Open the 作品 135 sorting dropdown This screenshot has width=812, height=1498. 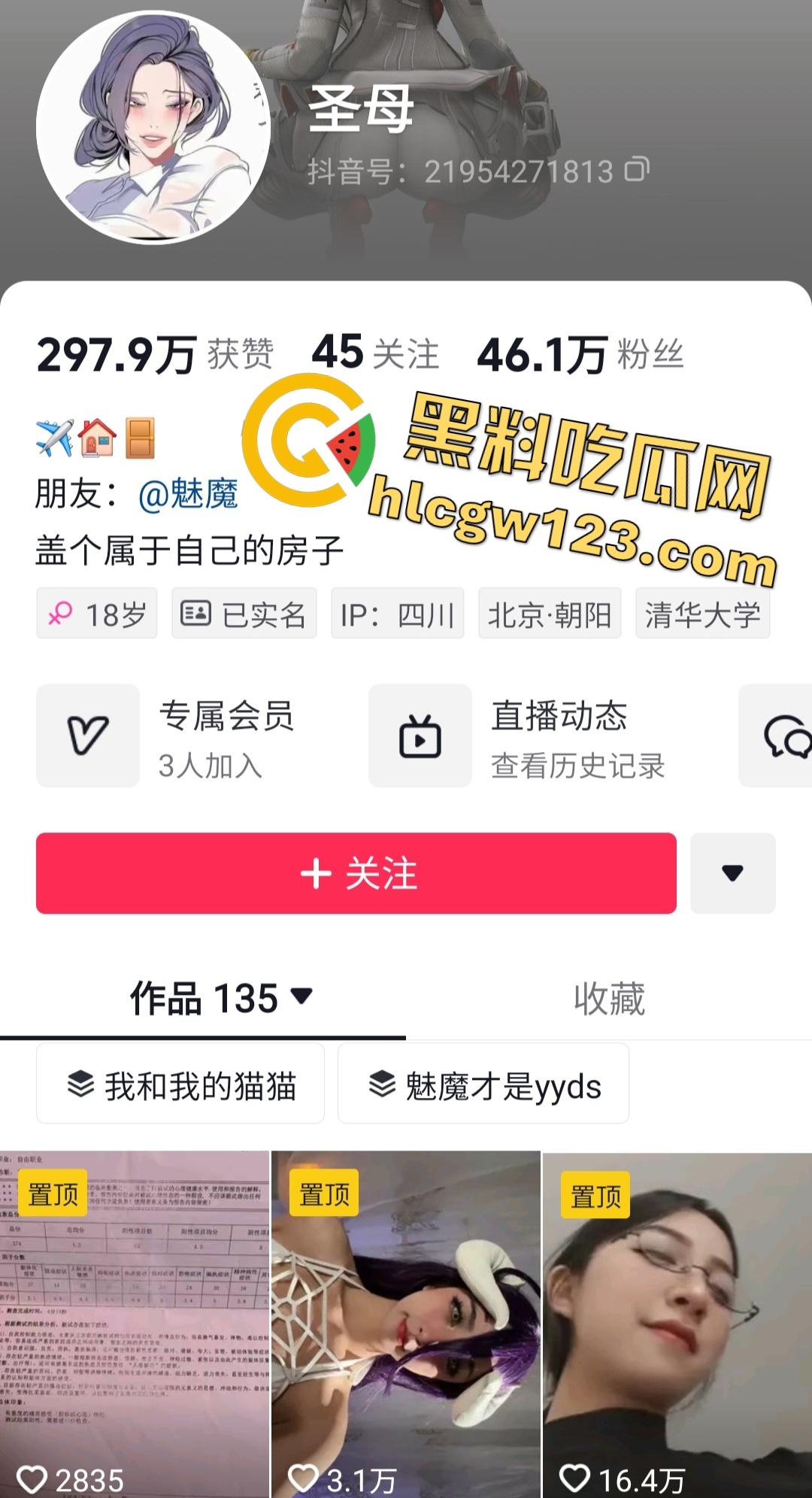[301, 996]
